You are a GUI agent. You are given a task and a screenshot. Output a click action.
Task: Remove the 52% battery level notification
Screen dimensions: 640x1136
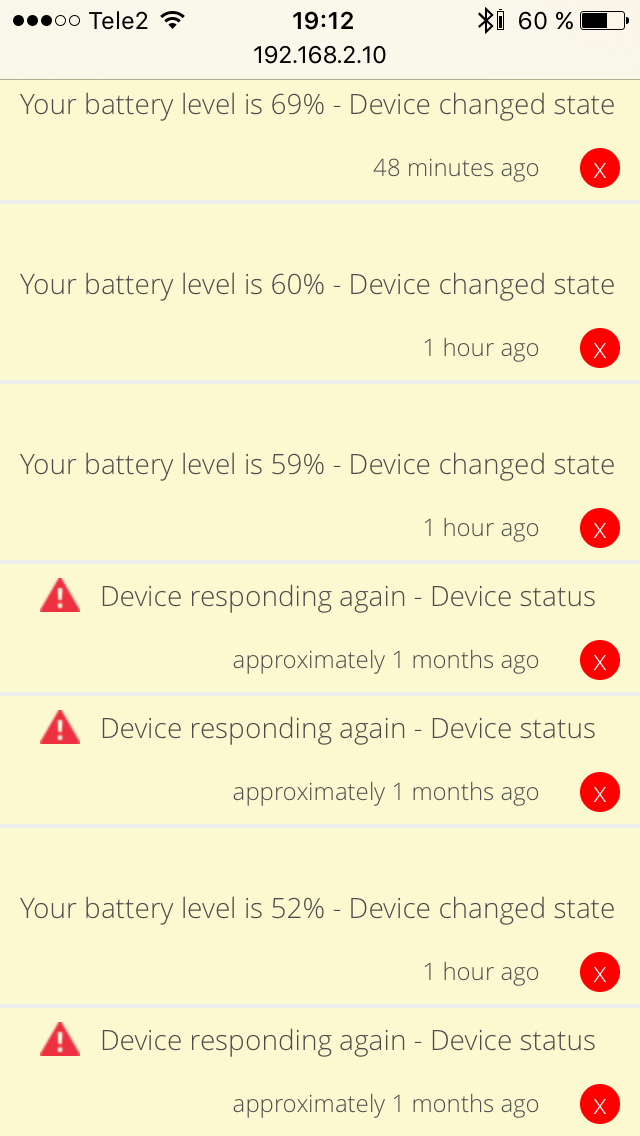[x=599, y=972]
